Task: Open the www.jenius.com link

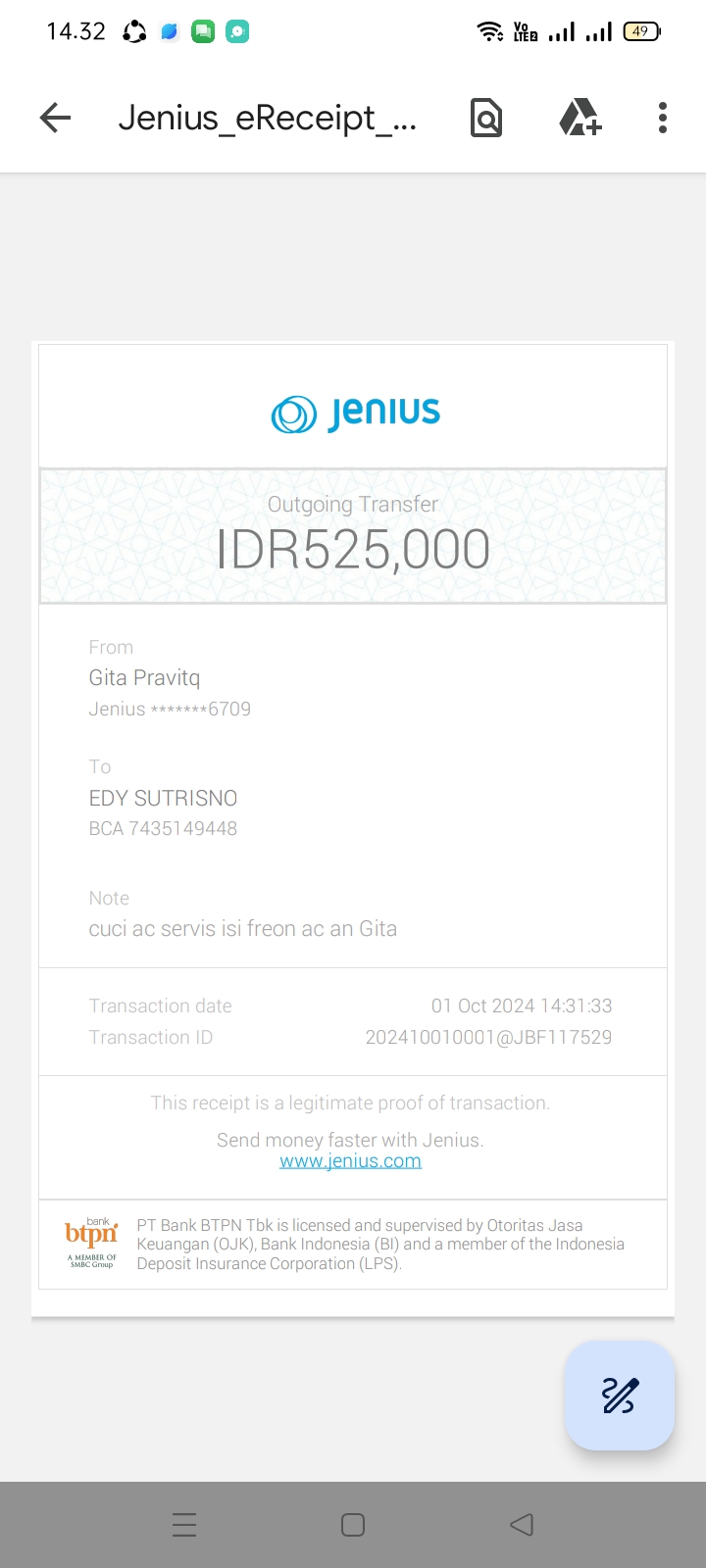Action: (x=350, y=1161)
